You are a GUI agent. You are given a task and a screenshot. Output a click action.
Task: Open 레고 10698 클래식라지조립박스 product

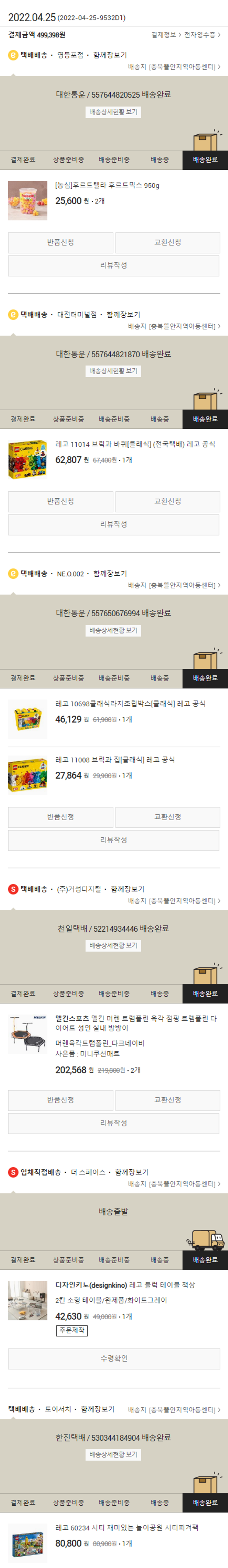130,703
